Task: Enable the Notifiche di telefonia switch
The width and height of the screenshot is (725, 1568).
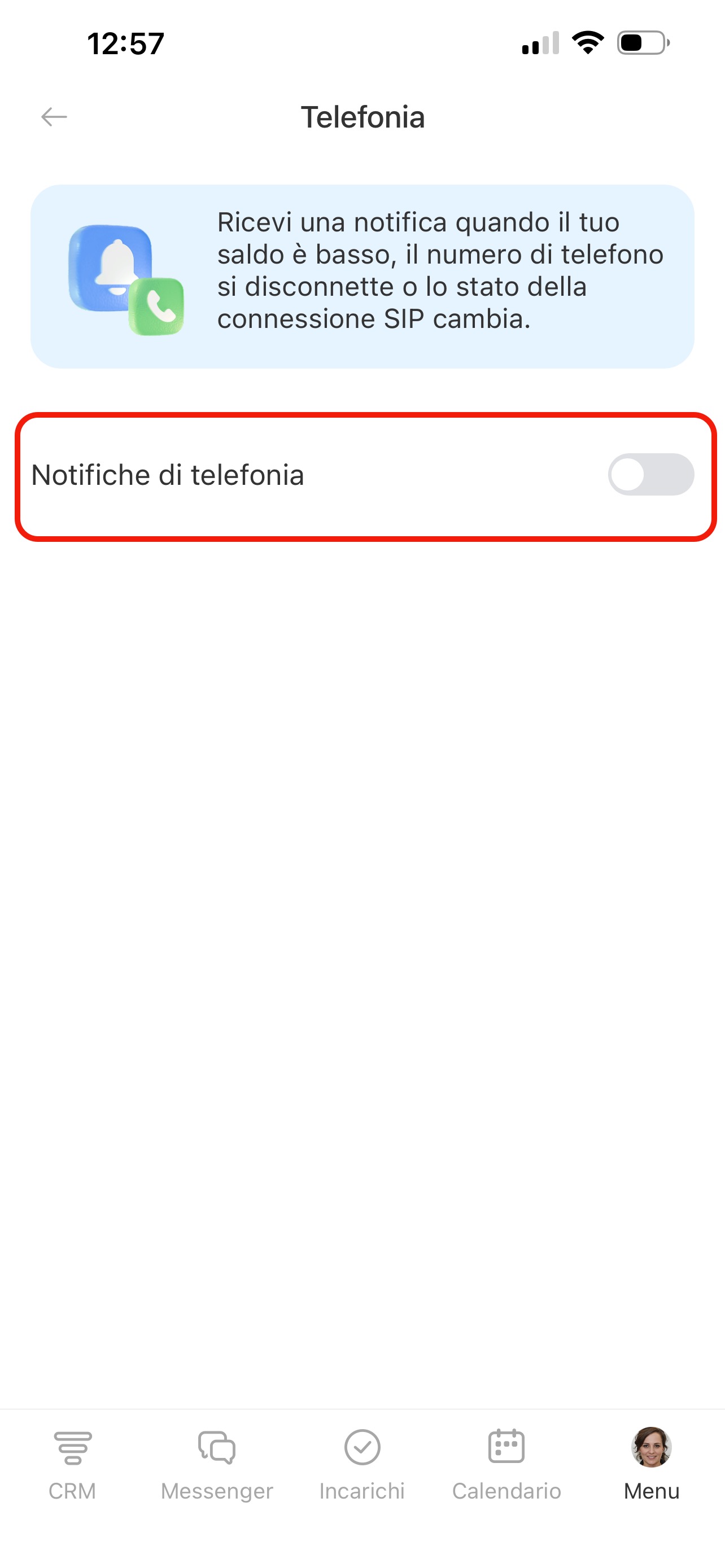Action: point(650,474)
